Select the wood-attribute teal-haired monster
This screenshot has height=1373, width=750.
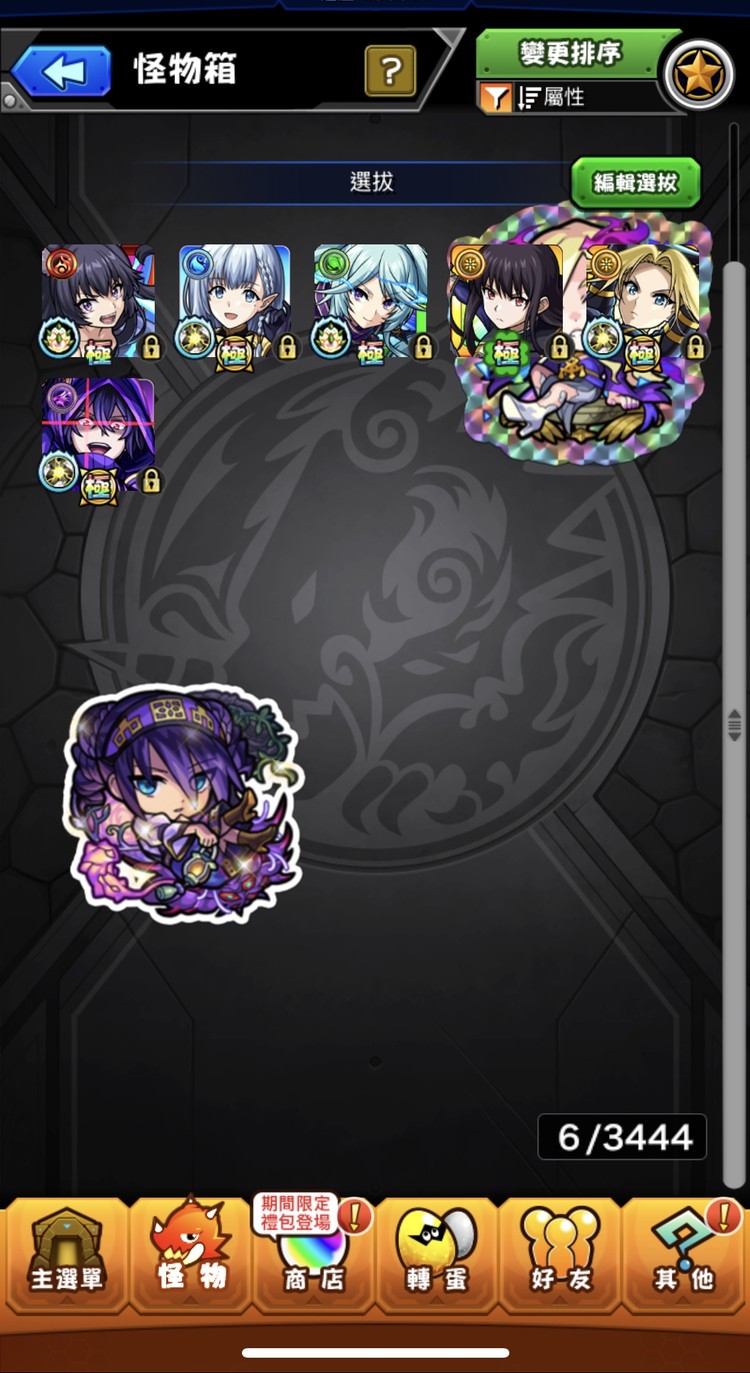coord(370,300)
